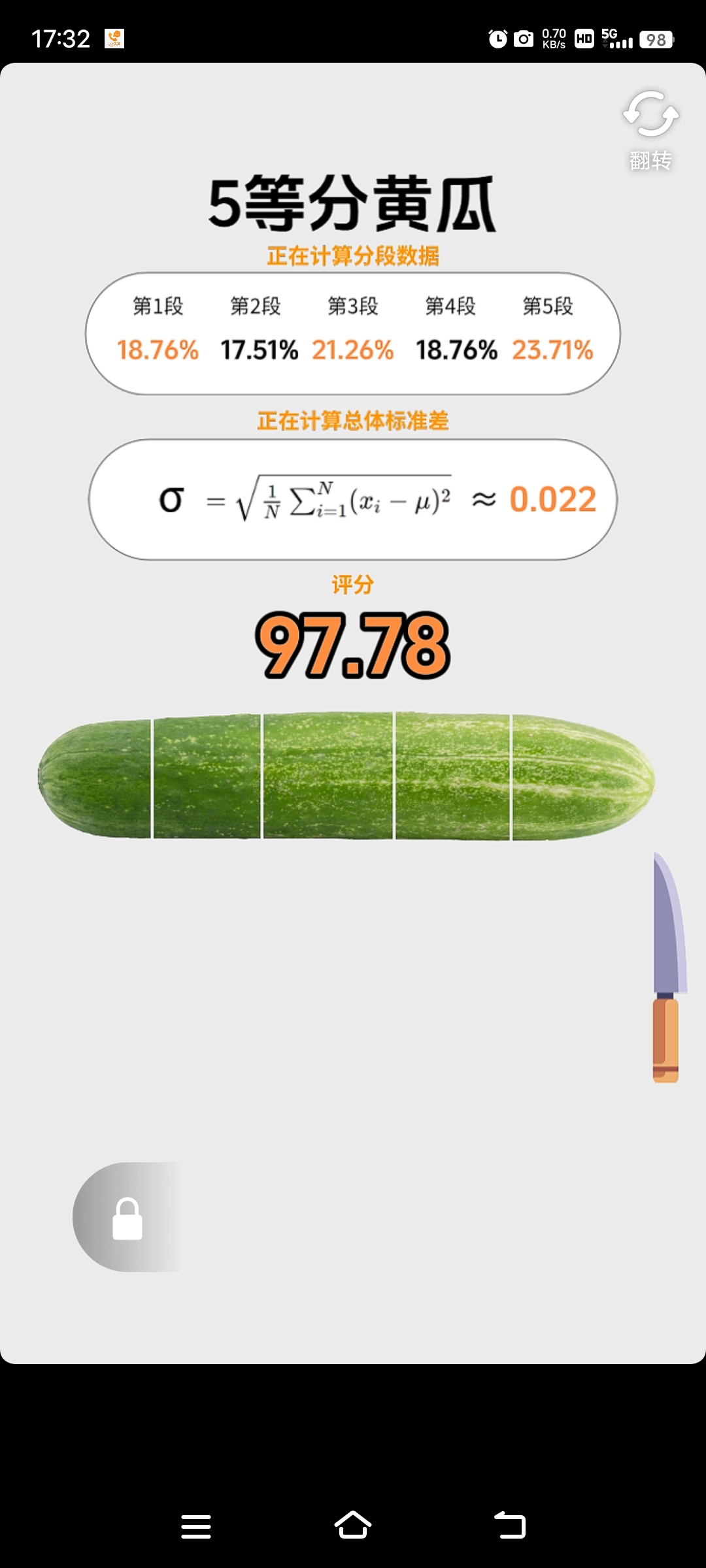The image size is (706, 1568).
Task: Go back with system back button
Action: (510, 1526)
